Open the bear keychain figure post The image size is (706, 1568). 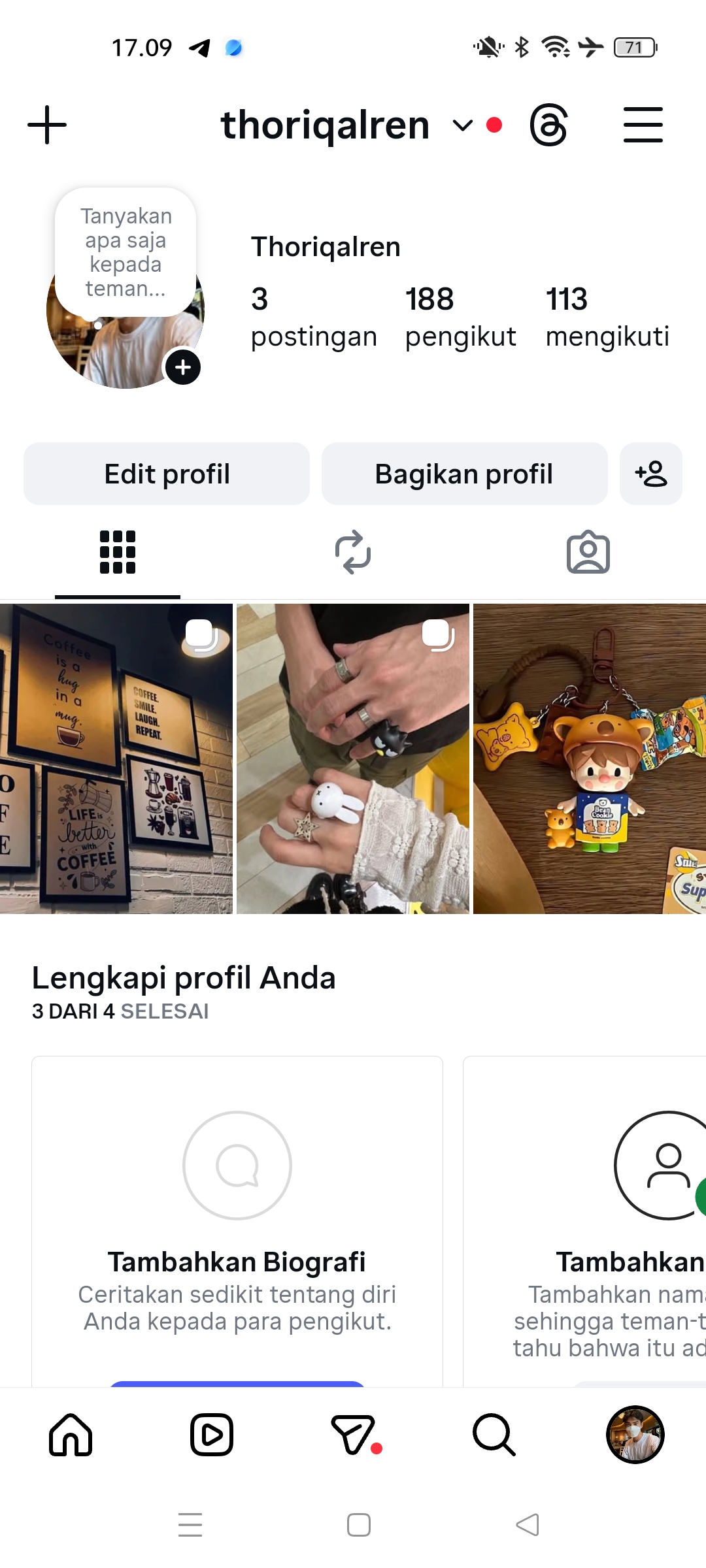tap(589, 758)
